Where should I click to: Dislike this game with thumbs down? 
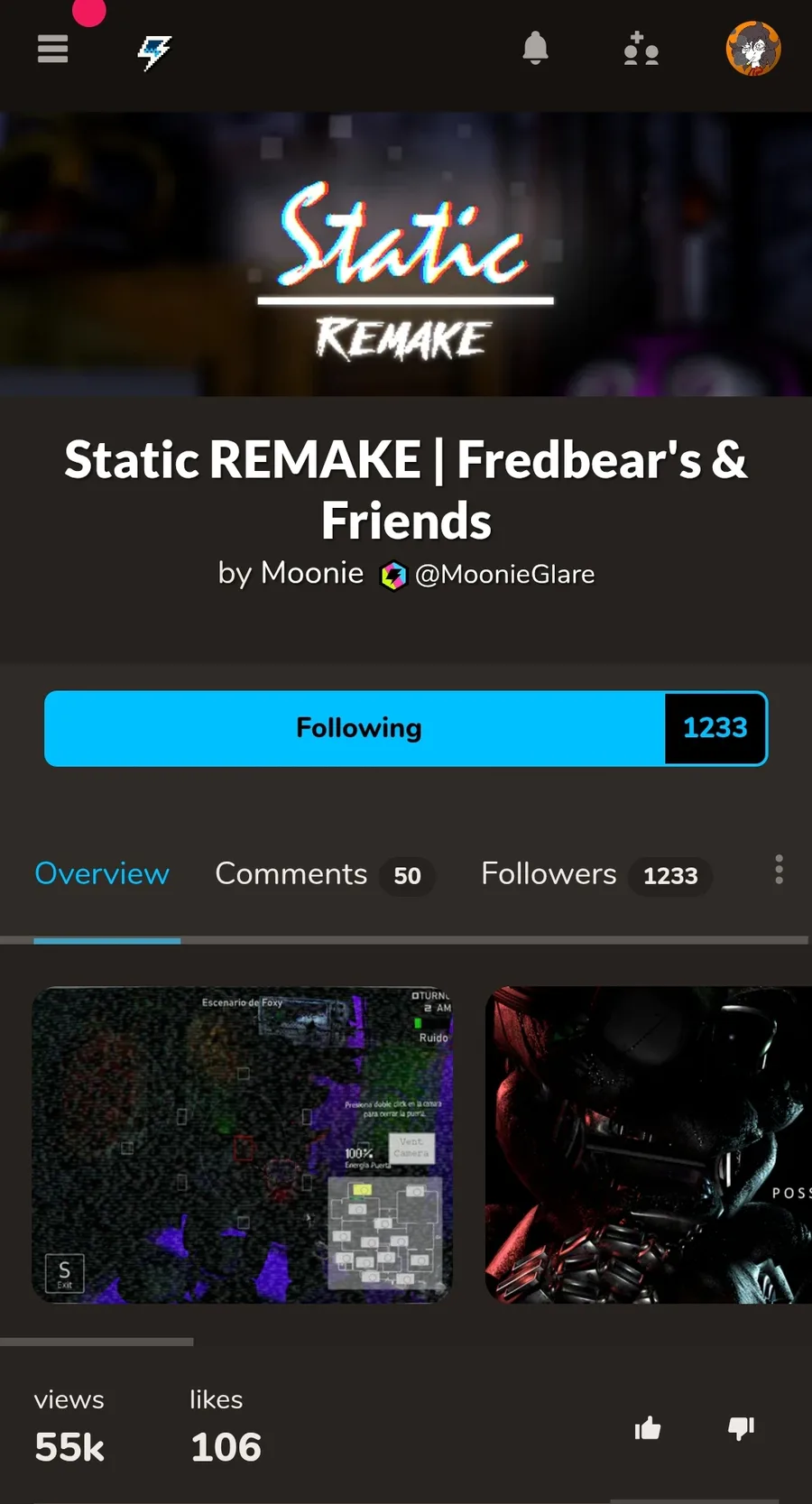741,1428
